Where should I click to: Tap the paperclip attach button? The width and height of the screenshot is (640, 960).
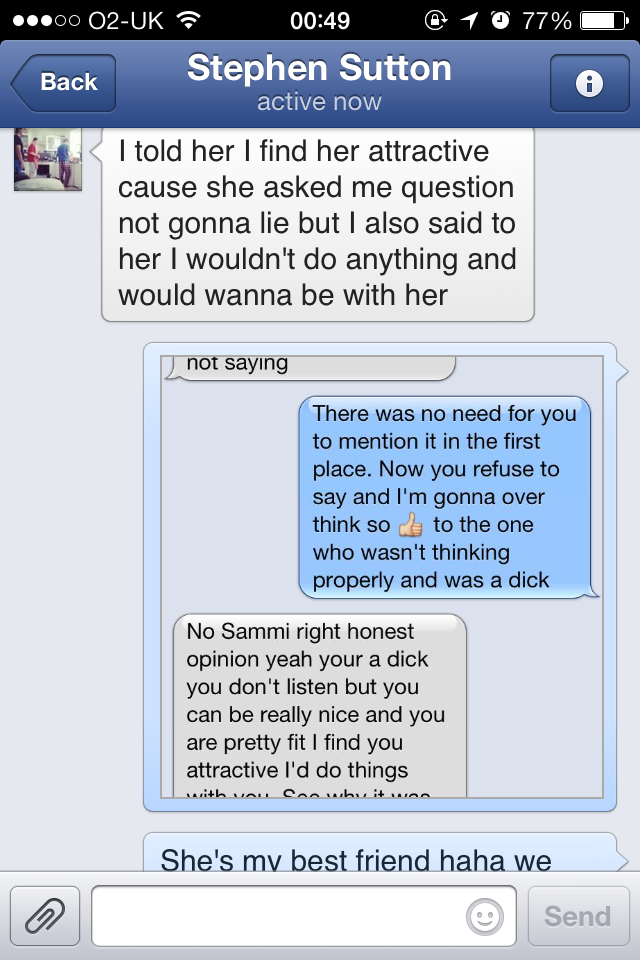pyautogui.click(x=44, y=915)
